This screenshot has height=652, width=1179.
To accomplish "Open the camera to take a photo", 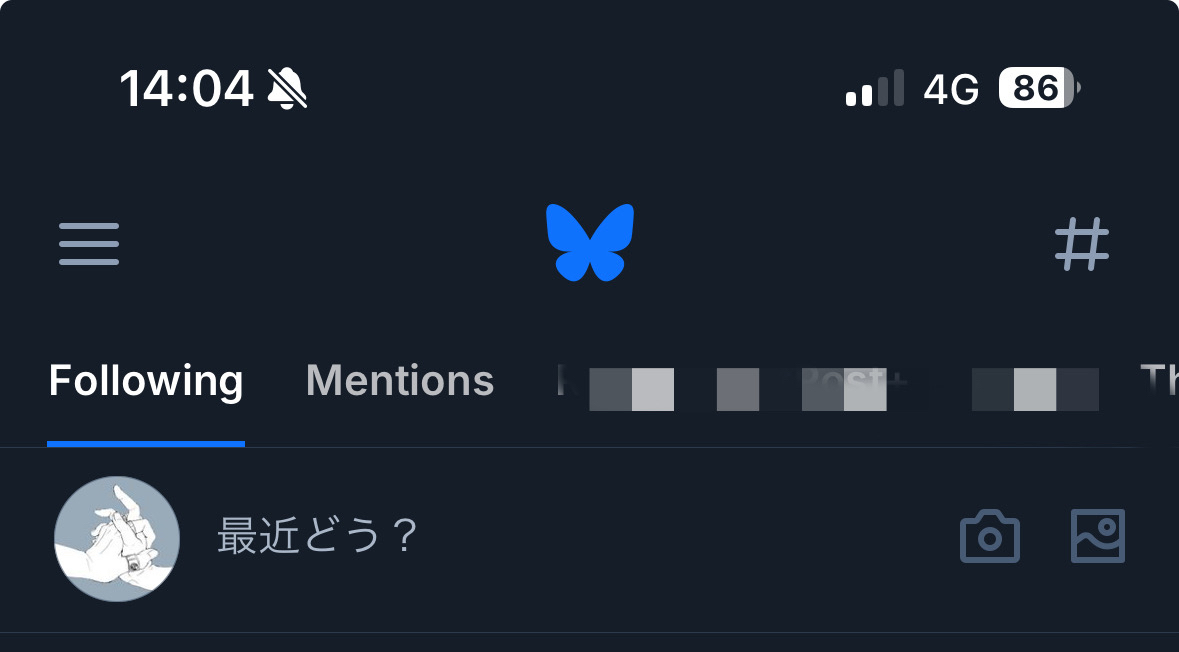I will tap(989, 537).
